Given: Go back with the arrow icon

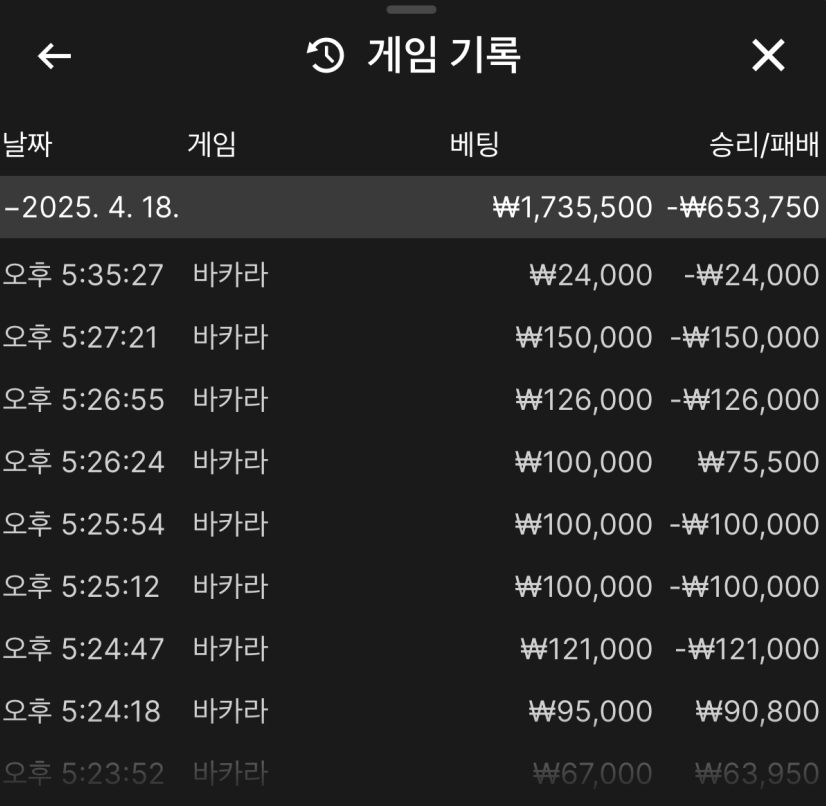Looking at the screenshot, I should [x=55, y=56].
